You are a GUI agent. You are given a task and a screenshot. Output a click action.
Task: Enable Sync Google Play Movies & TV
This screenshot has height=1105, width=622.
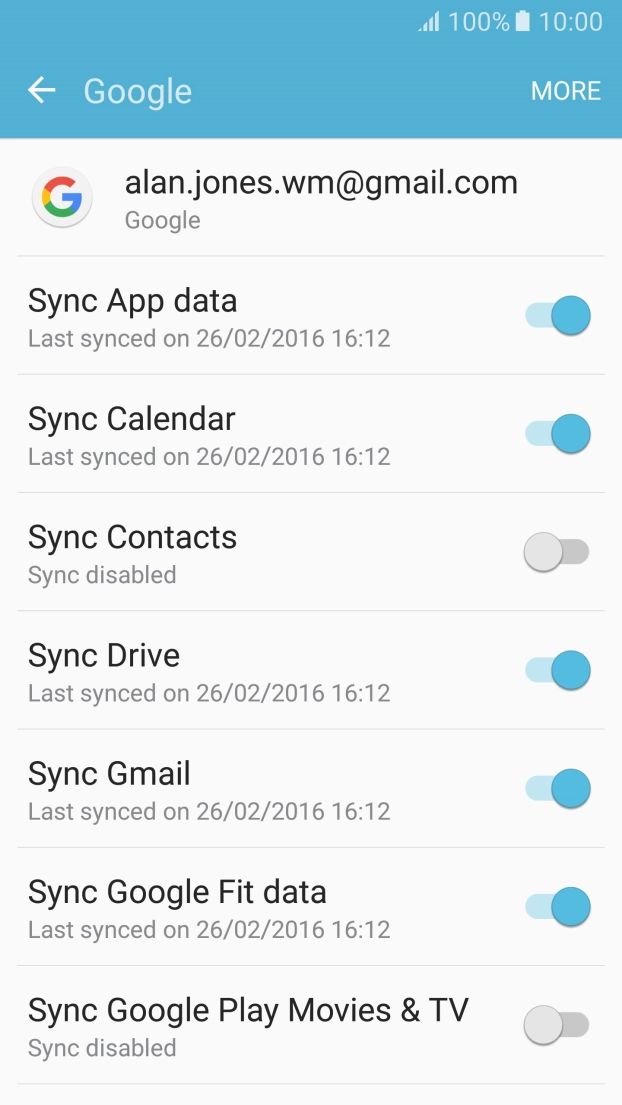tap(557, 1025)
